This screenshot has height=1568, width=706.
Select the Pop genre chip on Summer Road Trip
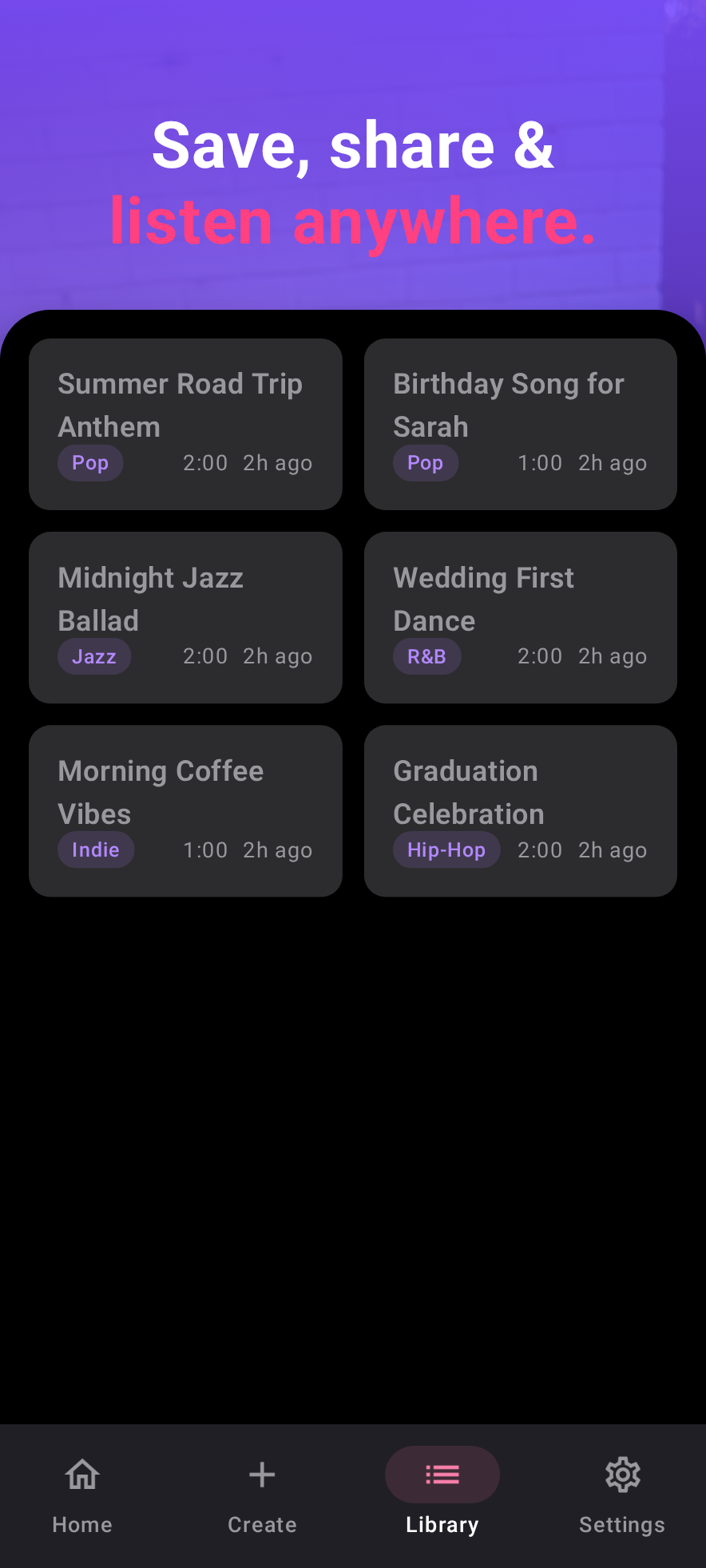89,463
